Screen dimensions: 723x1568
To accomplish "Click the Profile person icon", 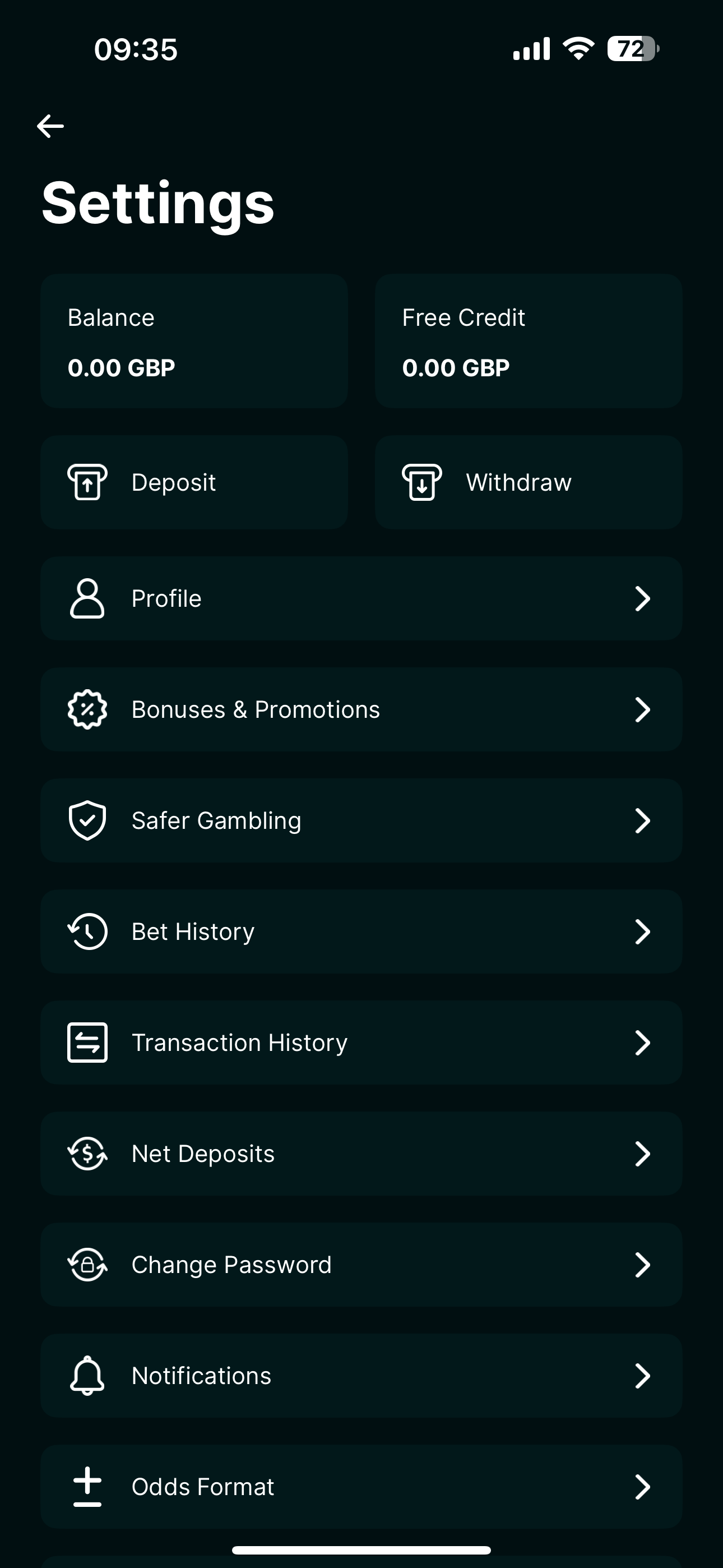I will pos(87,598).
